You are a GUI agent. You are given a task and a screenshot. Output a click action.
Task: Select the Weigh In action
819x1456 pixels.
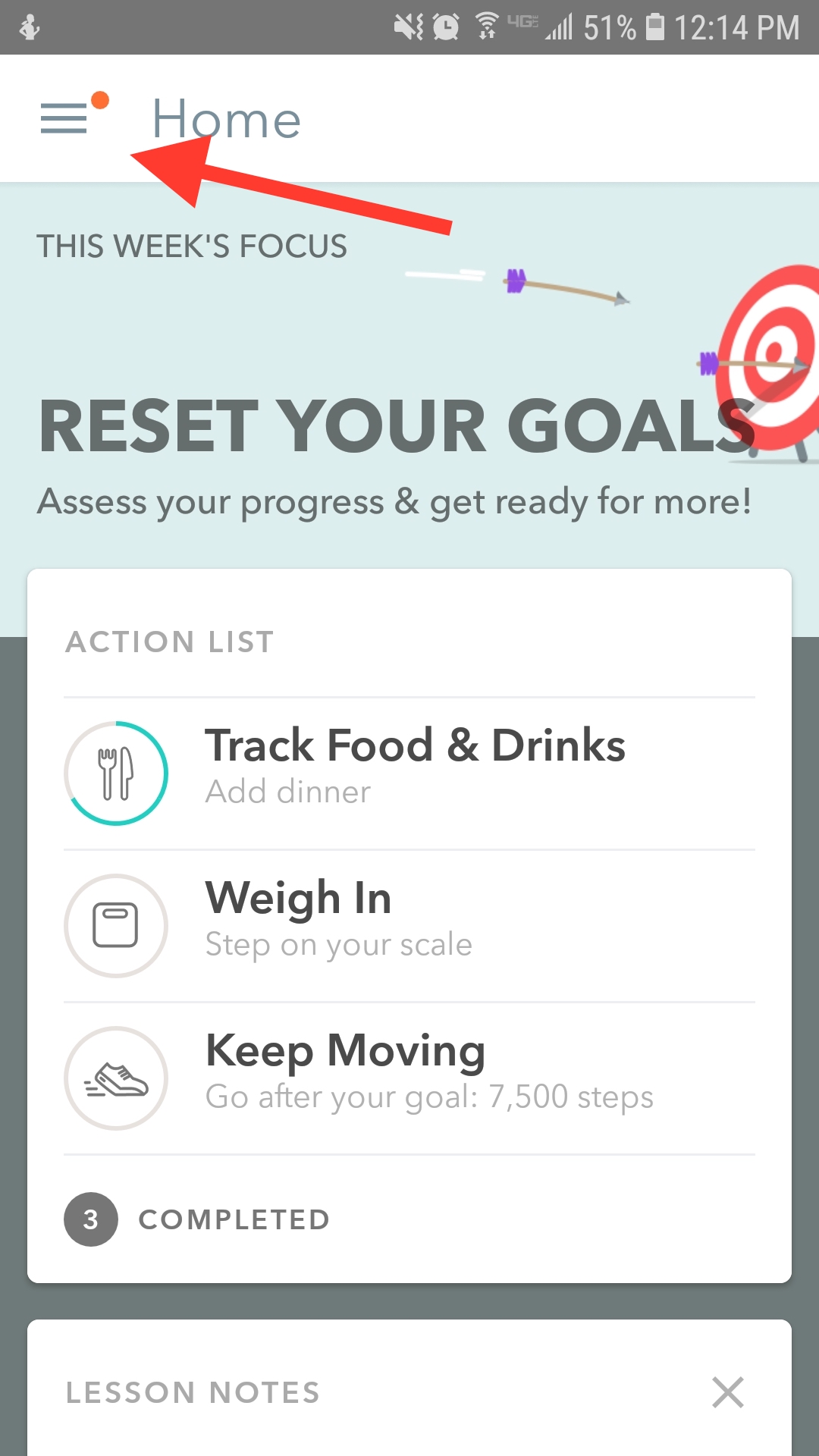pyautogui.click(x=409, y=926)
